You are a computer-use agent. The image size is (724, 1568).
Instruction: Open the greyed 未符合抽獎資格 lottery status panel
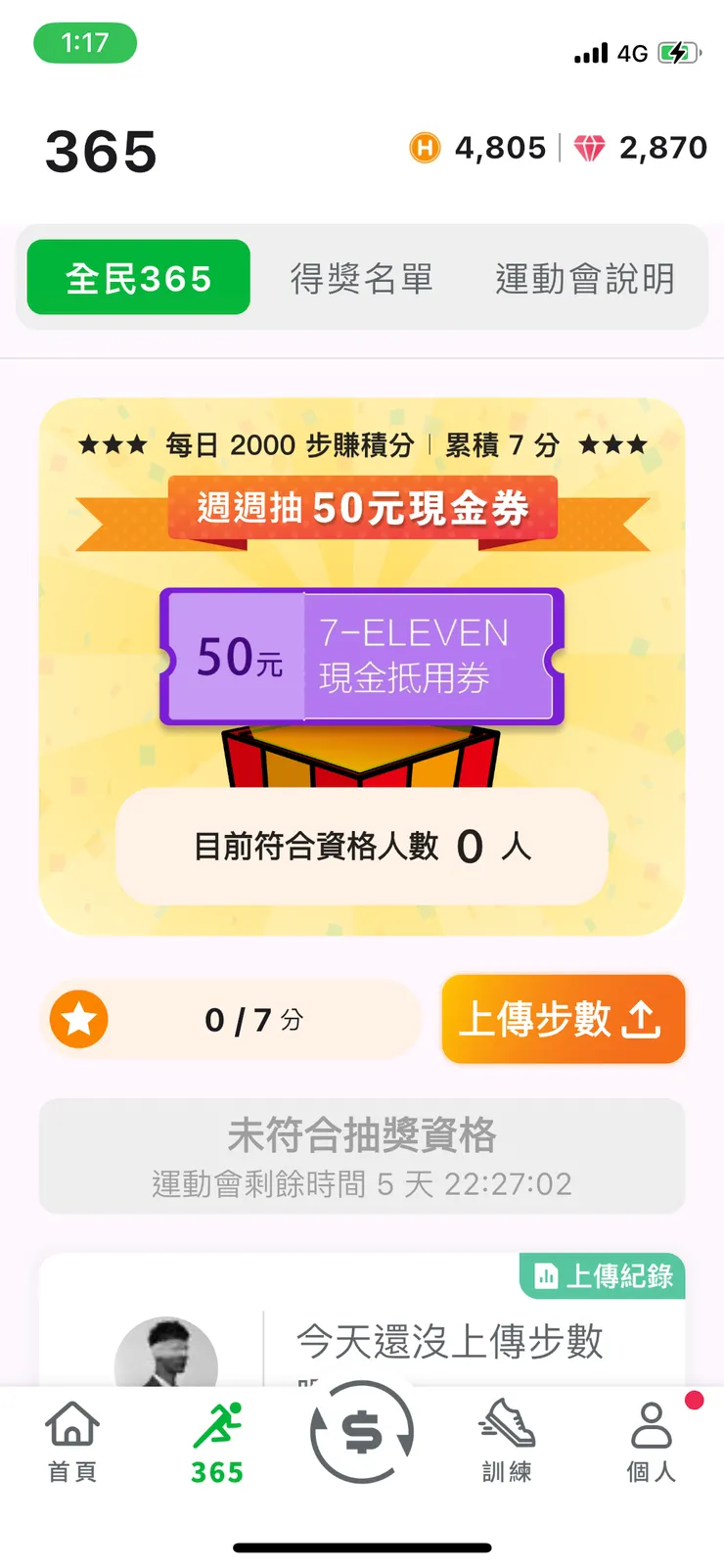point(361,1157)
